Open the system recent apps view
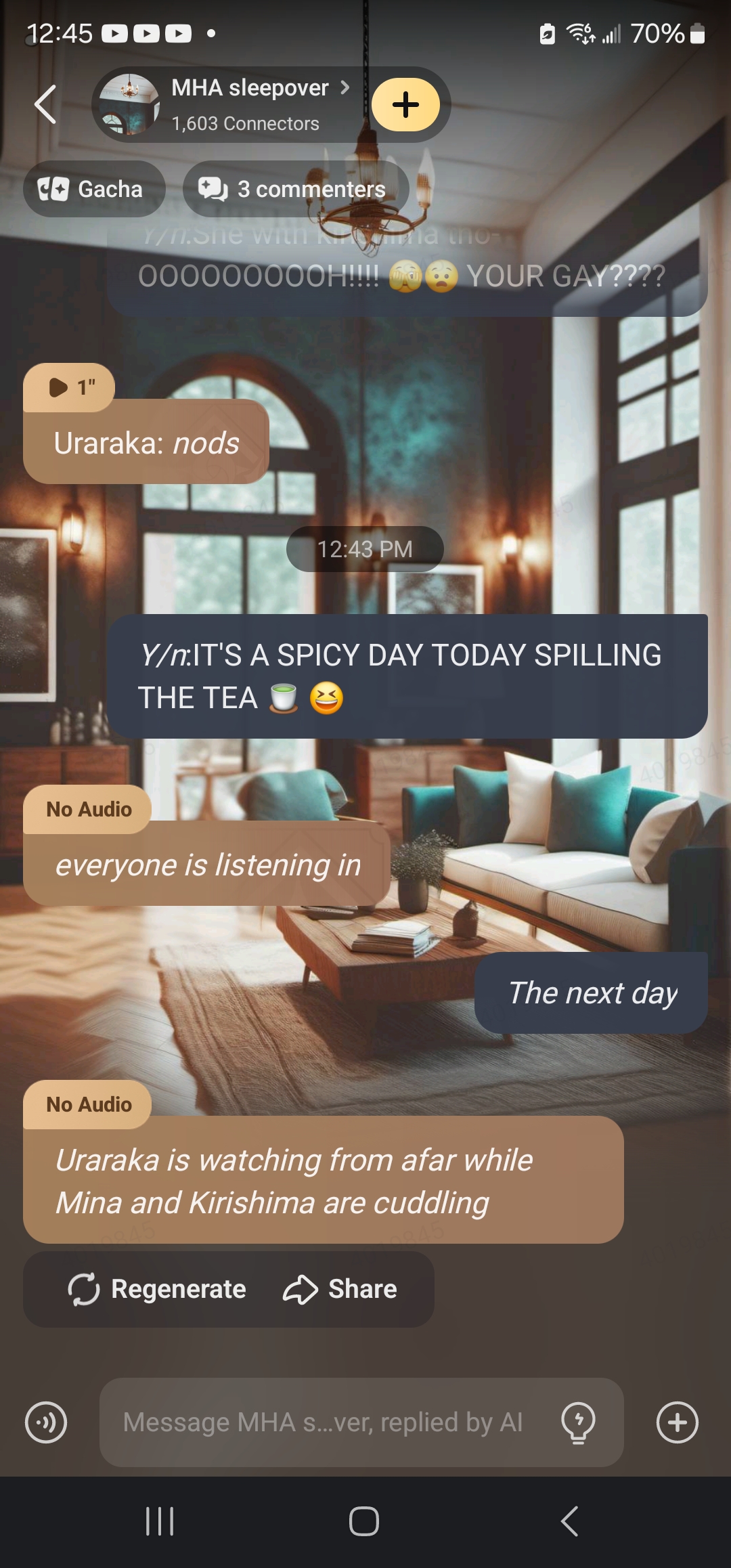 pos(160,1521)
